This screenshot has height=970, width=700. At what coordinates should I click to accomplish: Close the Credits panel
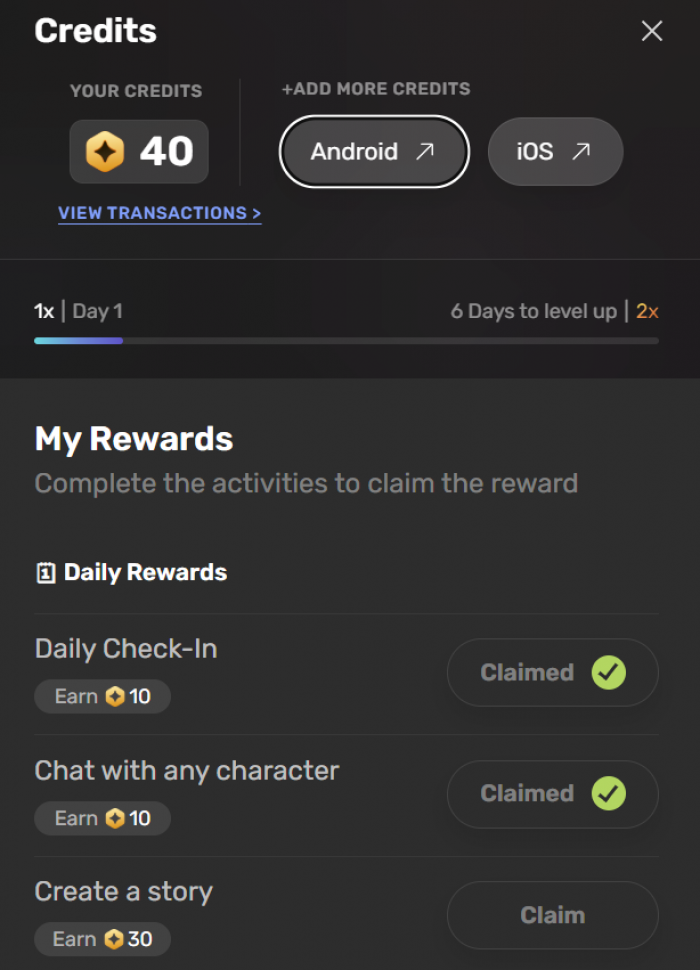652,32
